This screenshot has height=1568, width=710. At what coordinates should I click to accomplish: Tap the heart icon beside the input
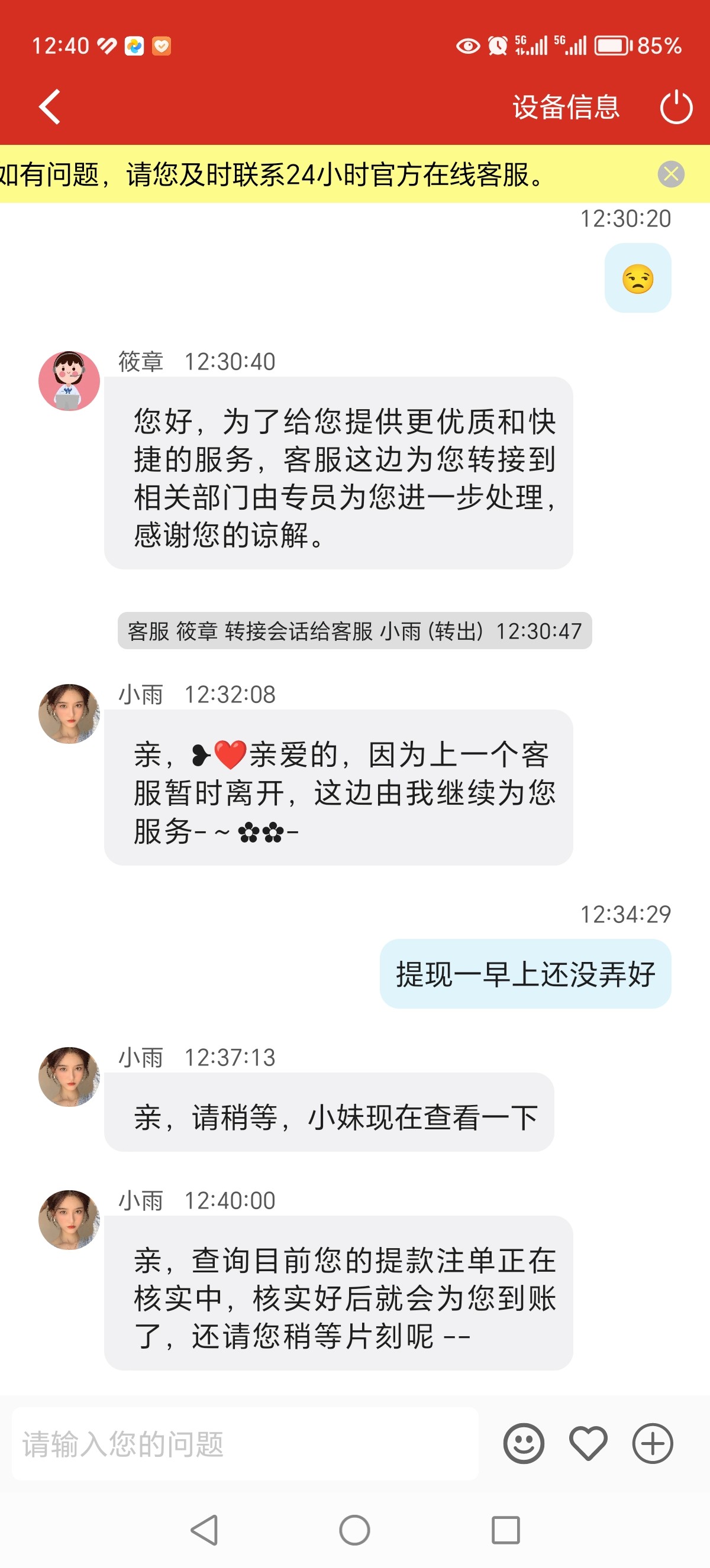pyautogui.click(x=588, y=1443)
